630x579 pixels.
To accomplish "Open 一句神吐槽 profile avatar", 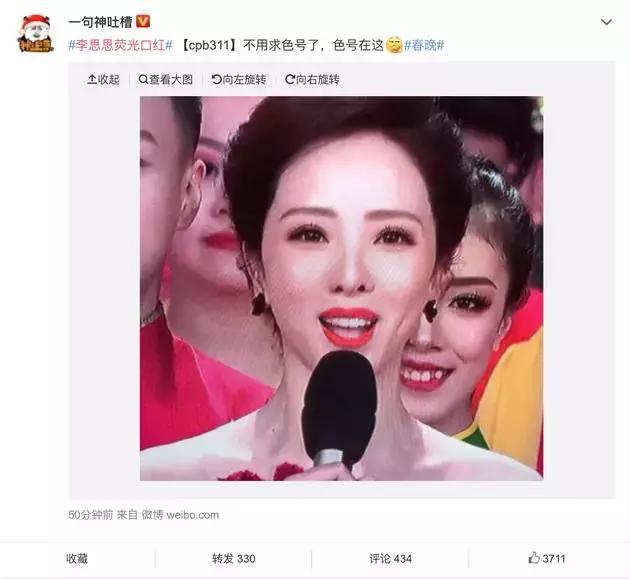I will tap(36, 33).
